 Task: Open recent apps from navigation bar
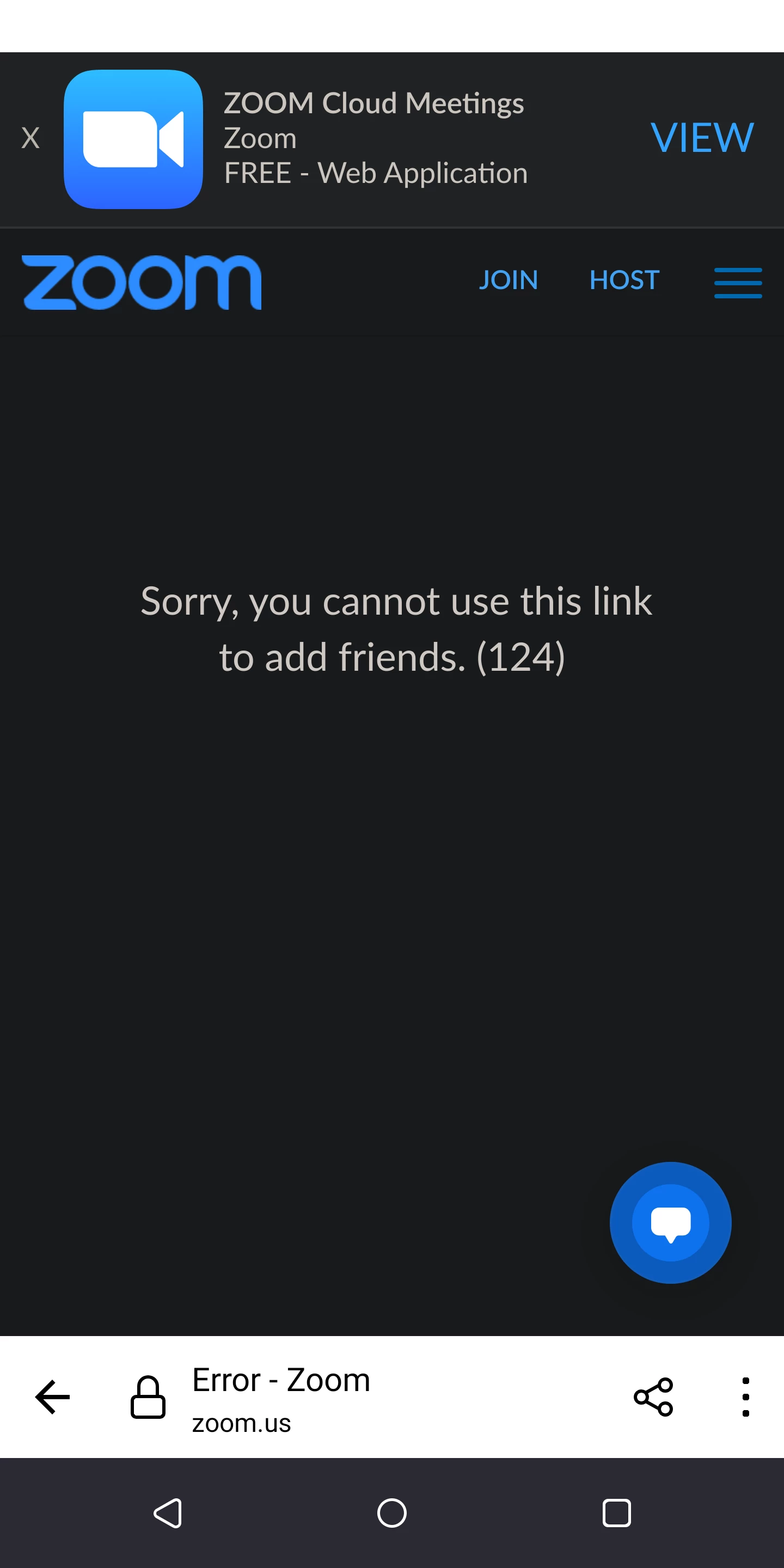tap(616, 1513)
